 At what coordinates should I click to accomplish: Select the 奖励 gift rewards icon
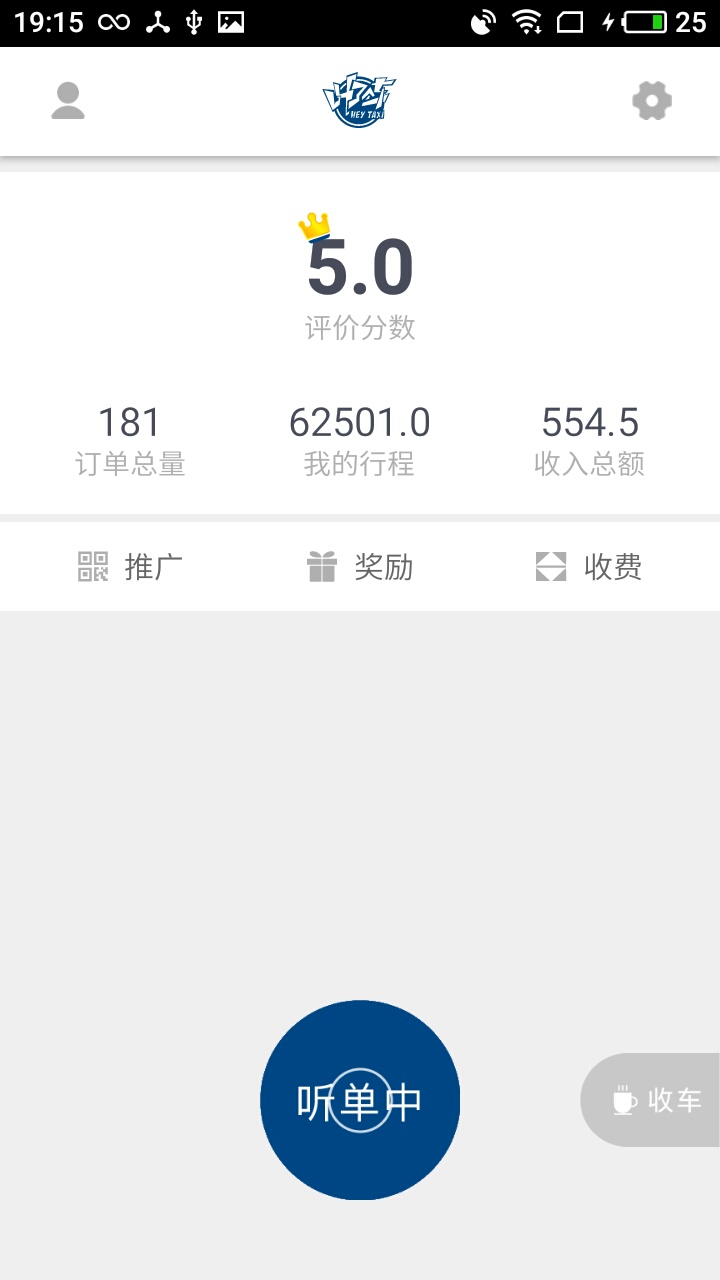tap(320, 567)
